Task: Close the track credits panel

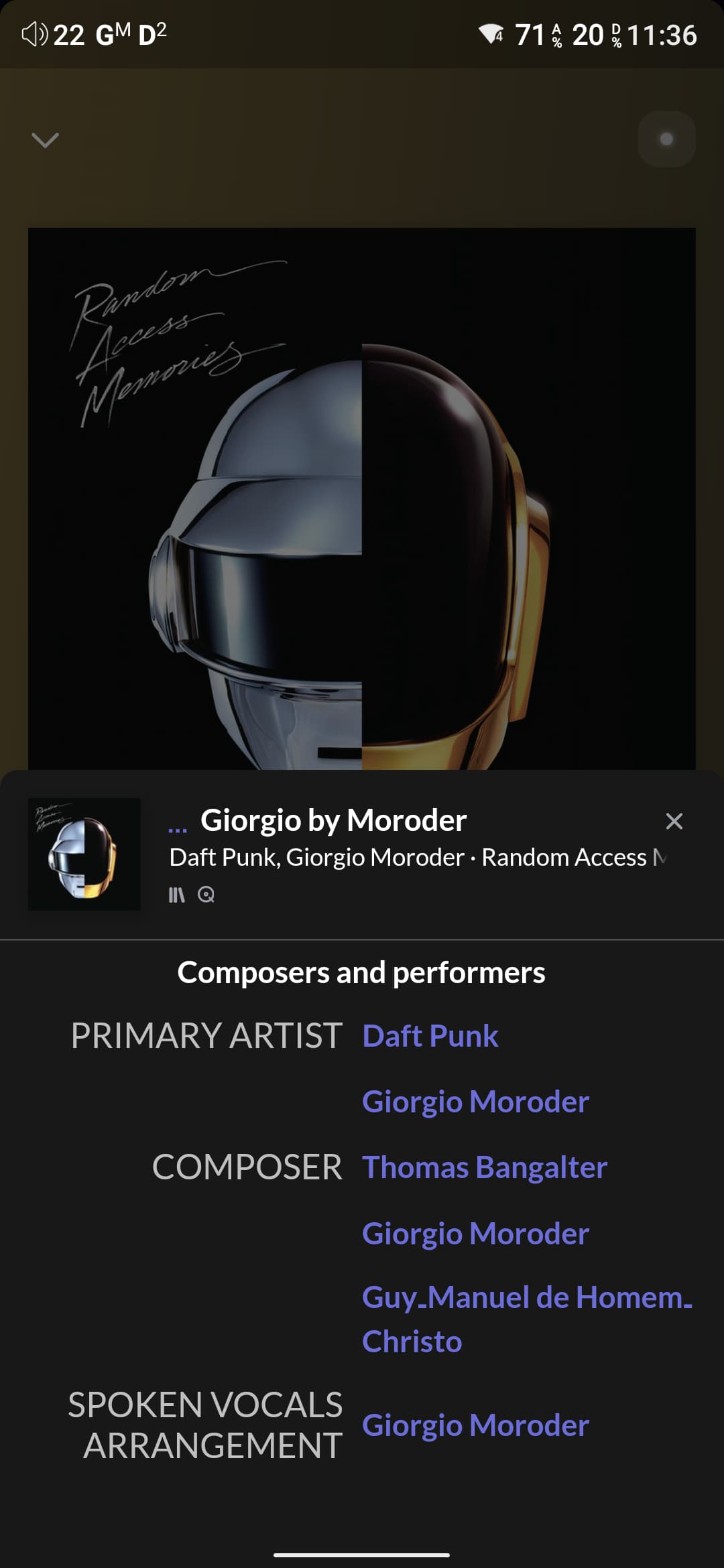Action: pyautogui.click(x=674, y=821)
